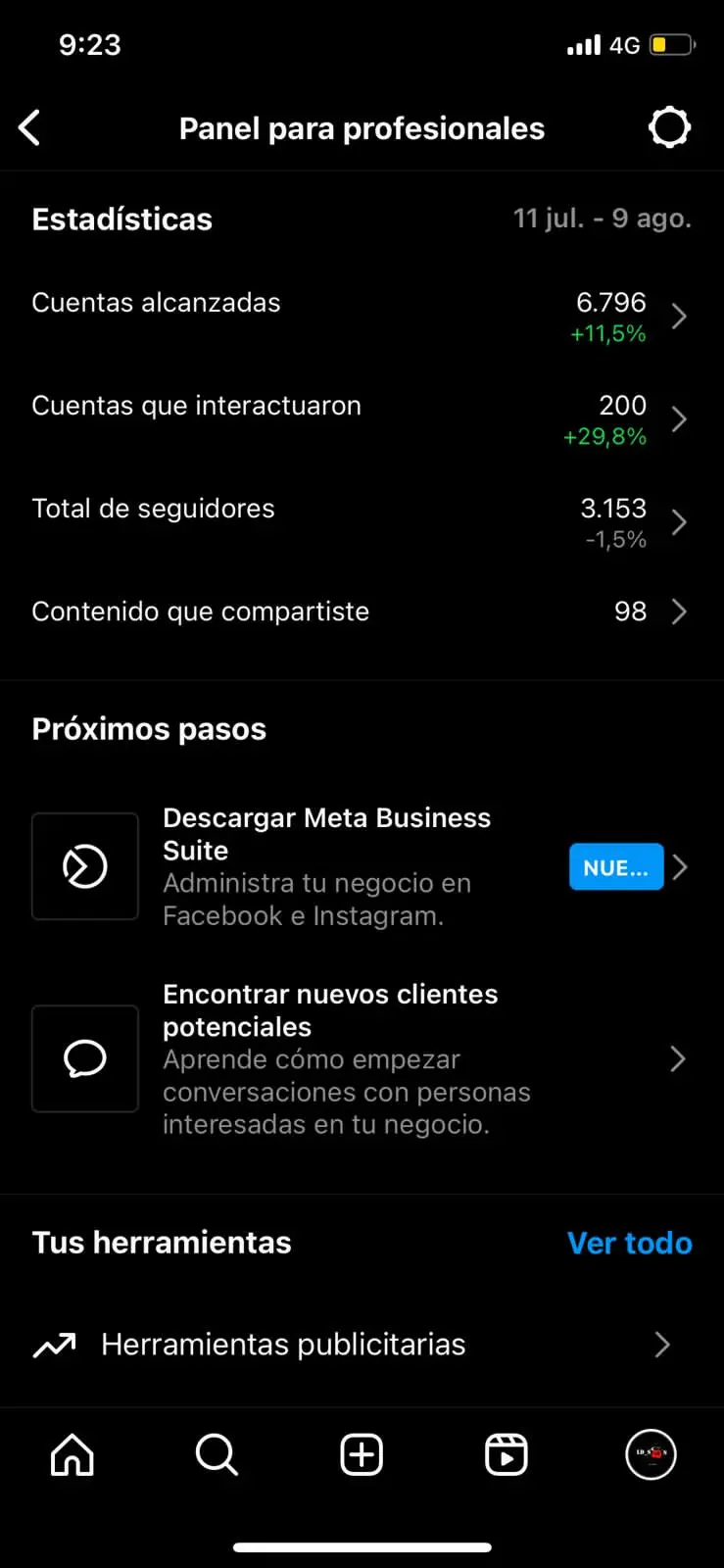Open Herramientas publicitarias
Screen dimensions: 724x1568
361,1345
